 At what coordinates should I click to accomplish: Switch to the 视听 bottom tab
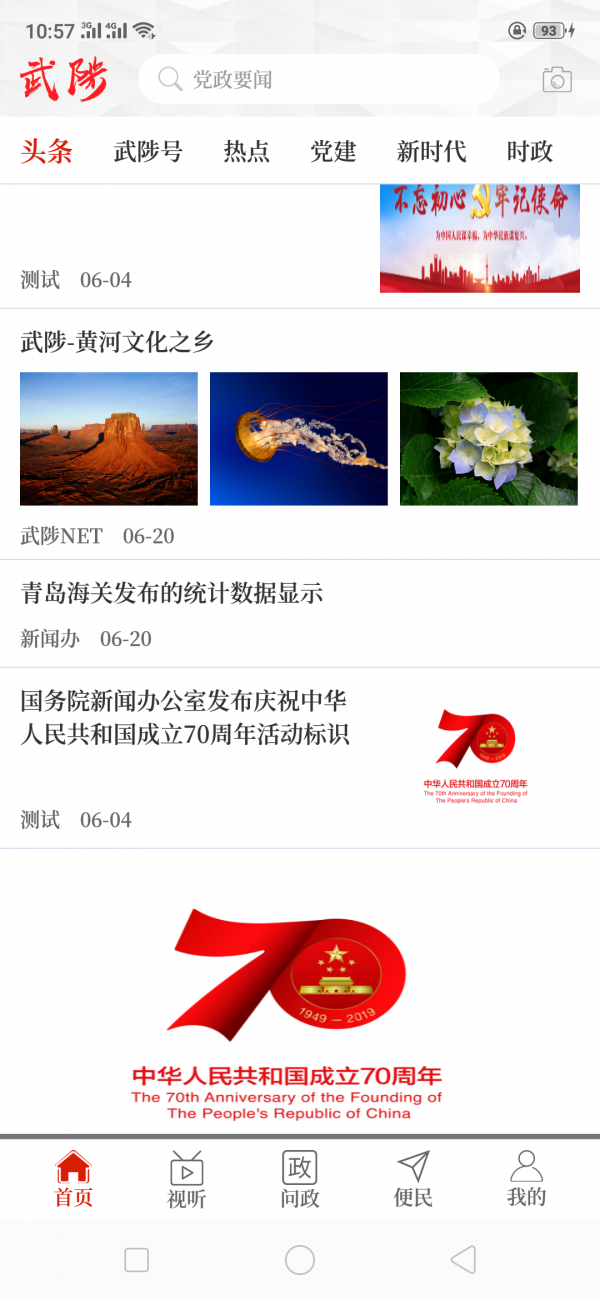click(186, 1179)
